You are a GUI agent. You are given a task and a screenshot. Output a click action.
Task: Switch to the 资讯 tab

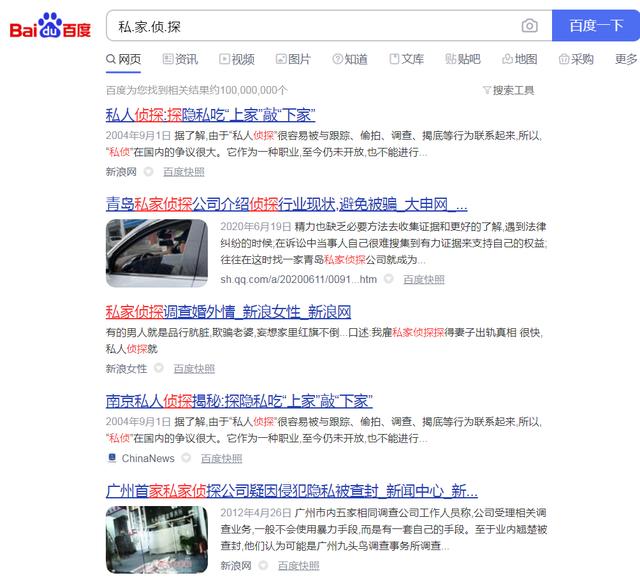pos(179,59)
